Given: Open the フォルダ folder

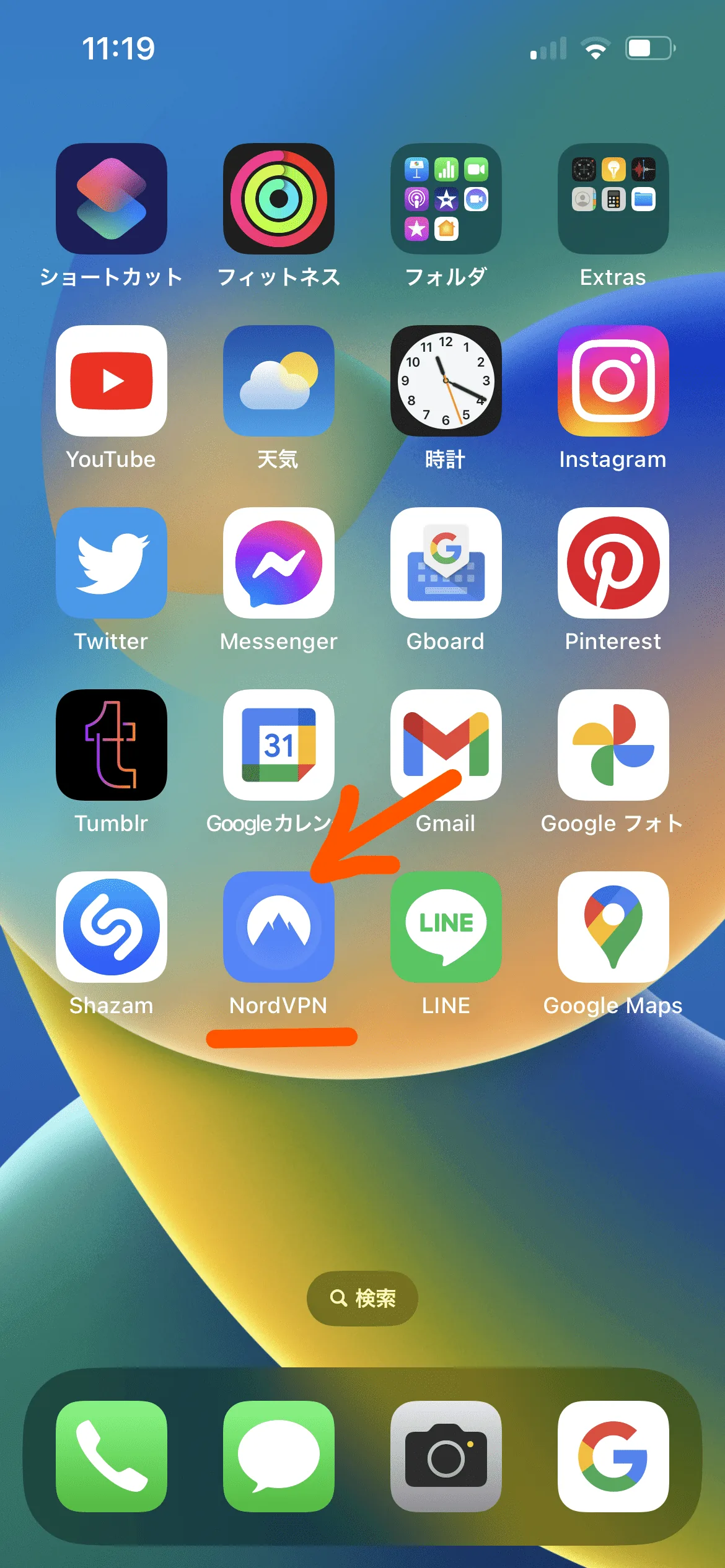Looking at the screenshot, I should click(446, 198).
